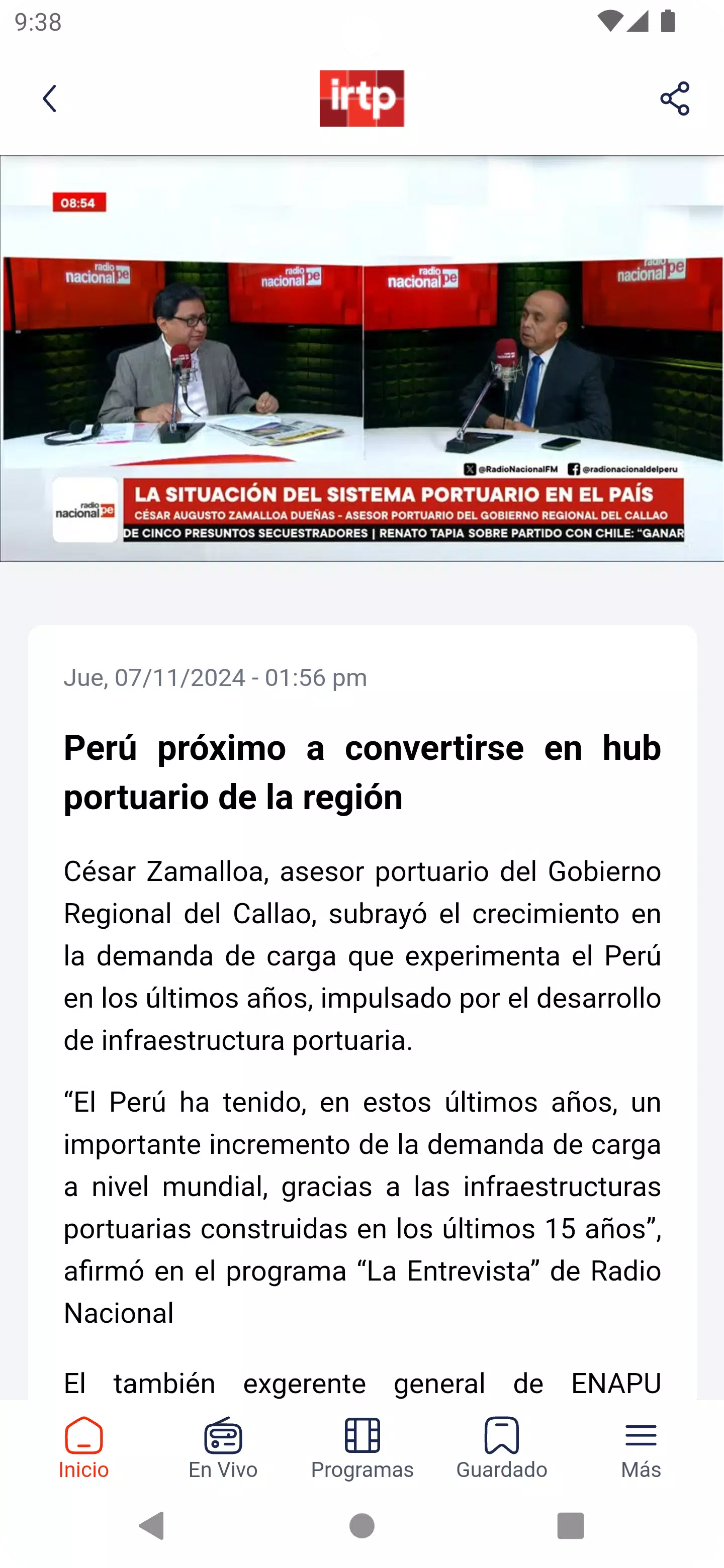Open recent apps from navigation bar
Screen dimensions: 724x1568
tap(571, 1526)
